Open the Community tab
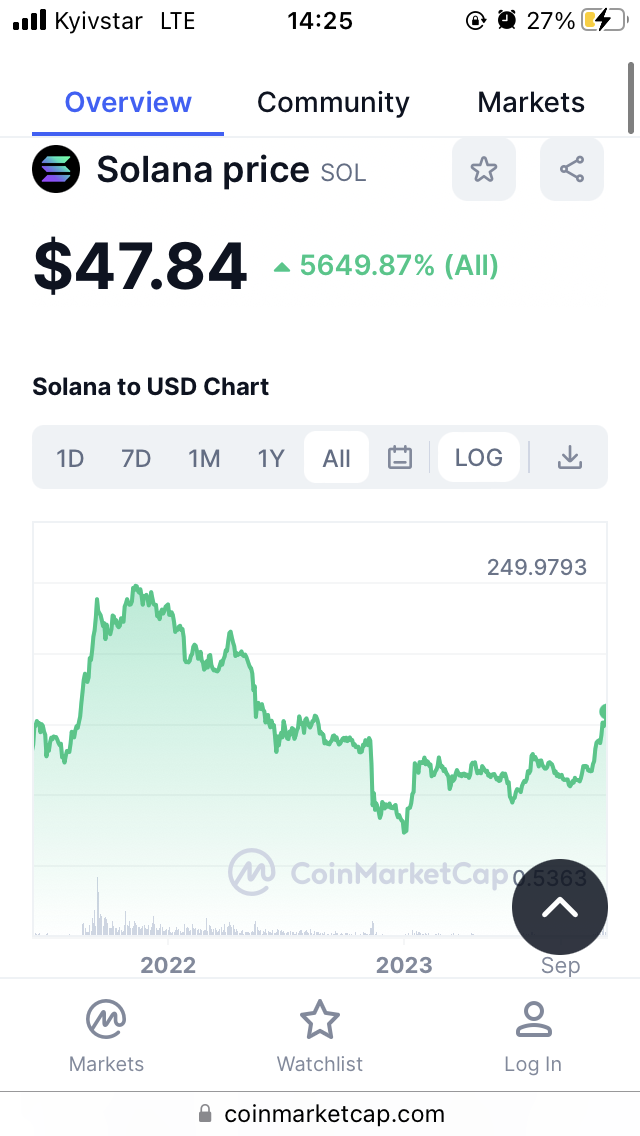 pos(333,102)
